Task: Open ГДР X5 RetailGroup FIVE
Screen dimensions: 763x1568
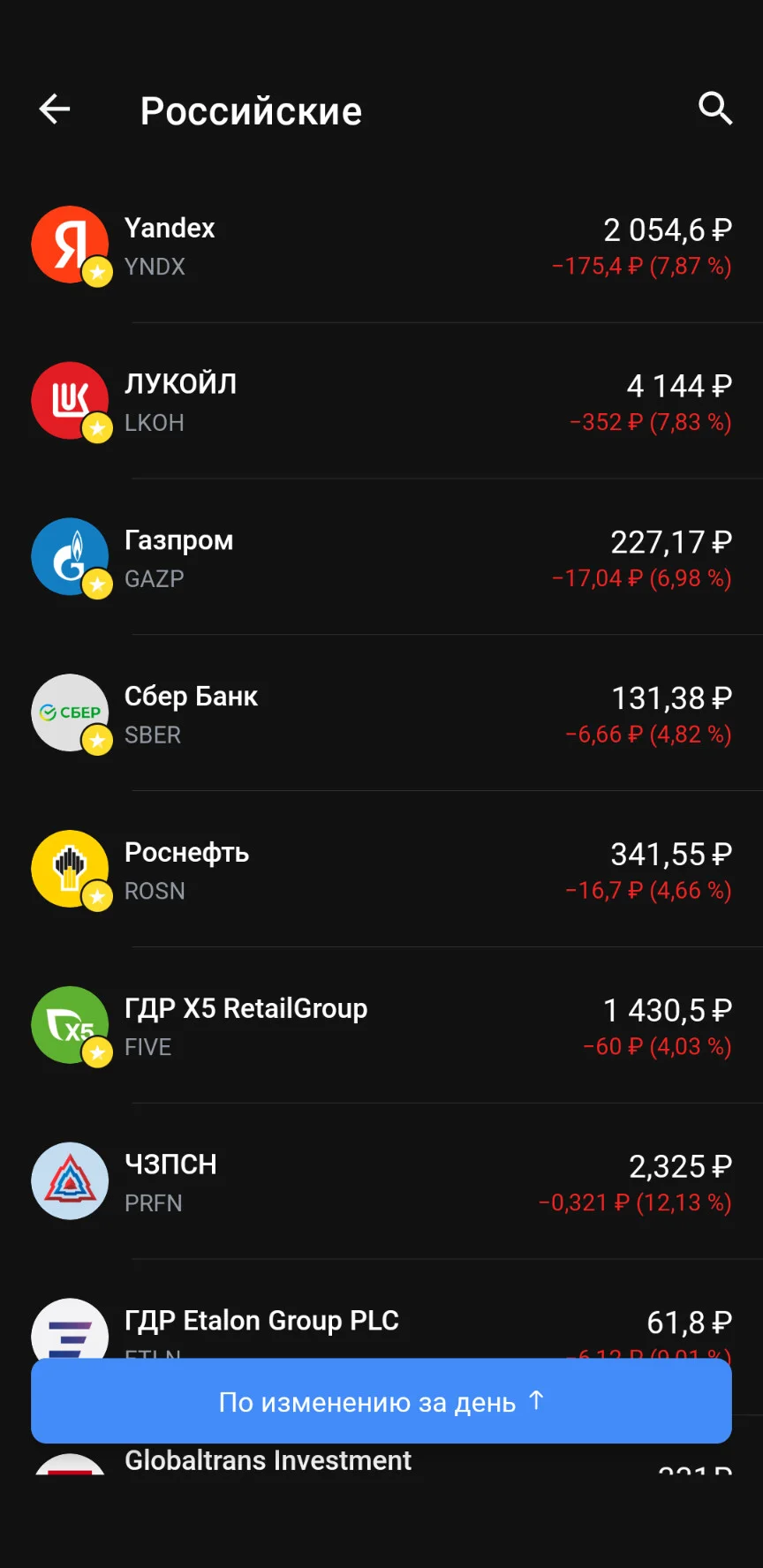Action: (381, 1025)
